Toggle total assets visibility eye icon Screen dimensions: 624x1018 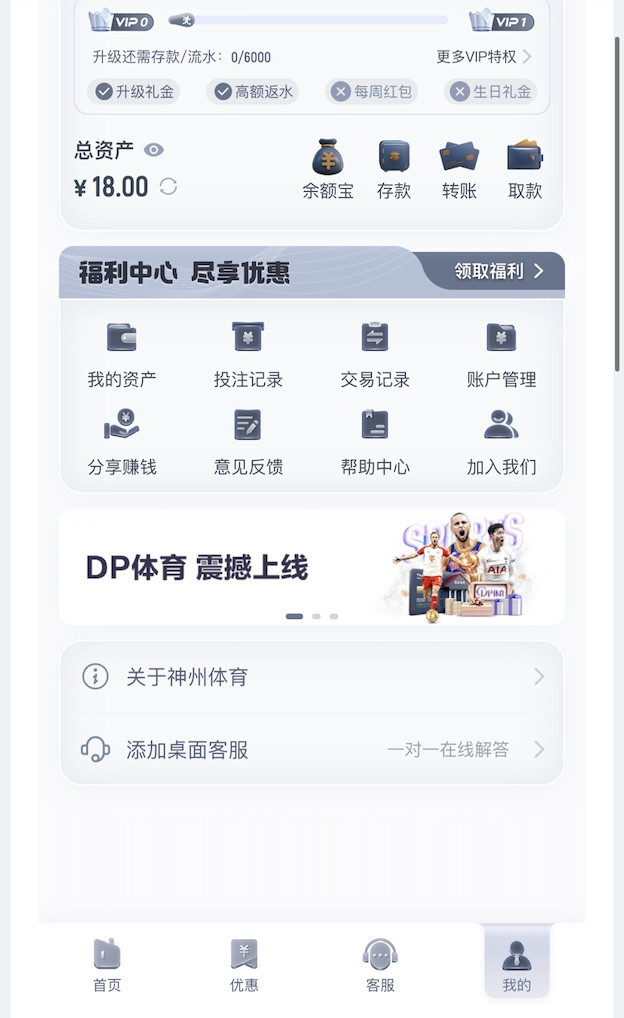[153, 150]
